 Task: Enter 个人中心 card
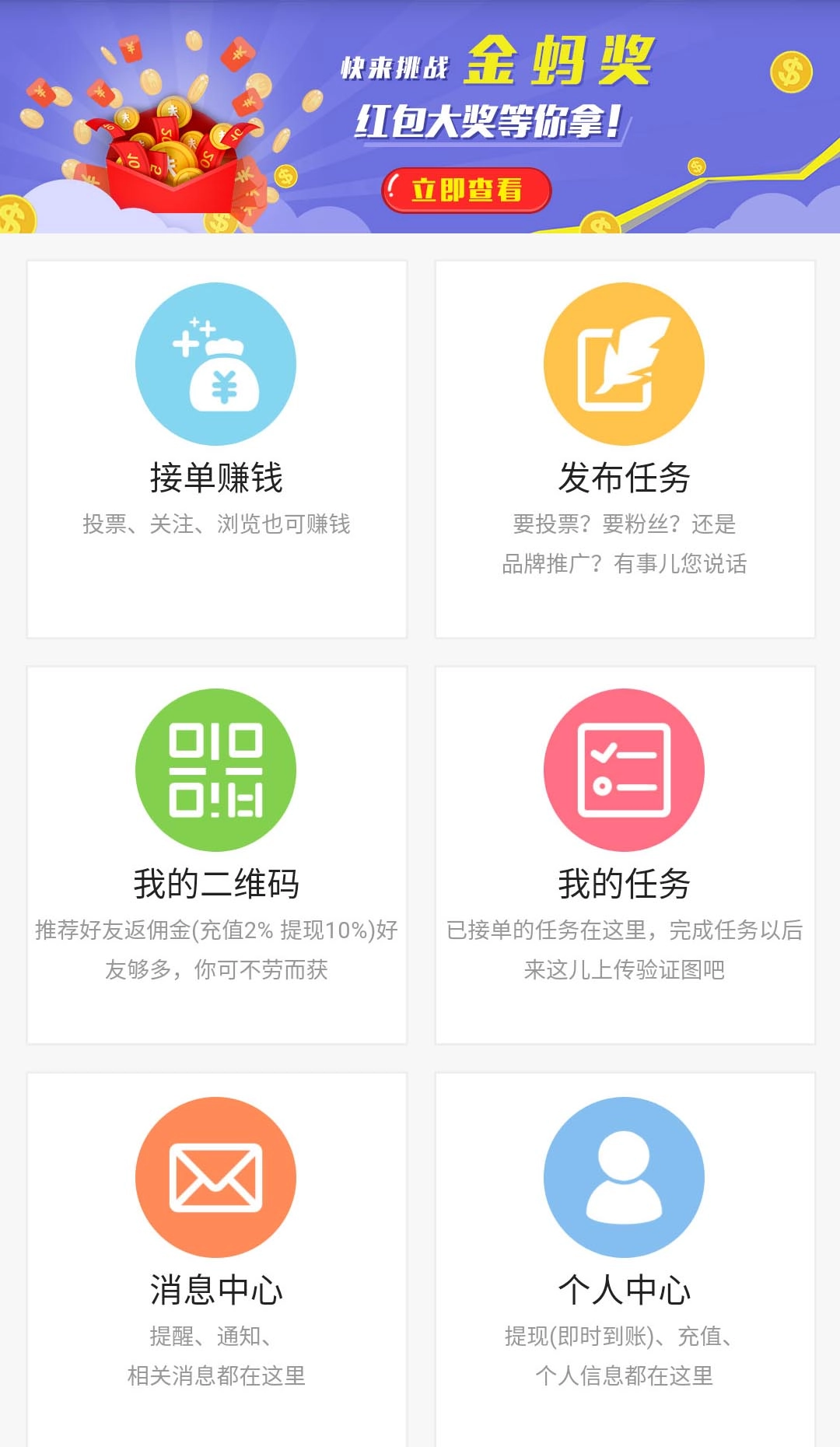pos(625,1259)
